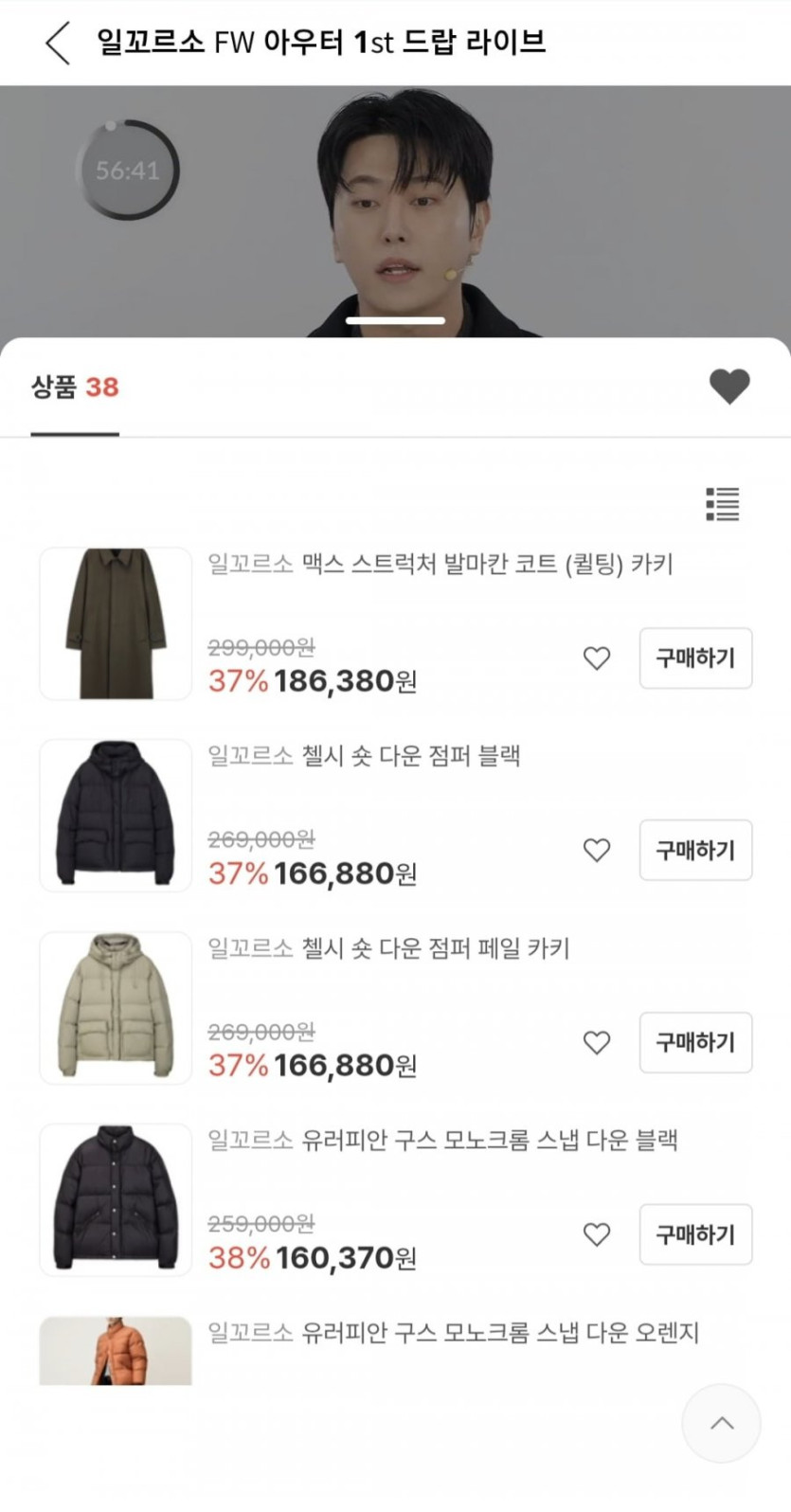The image size is (791, 1512).
Task: Tap the filled heart icon beside 상품
Action: [728, 387]
